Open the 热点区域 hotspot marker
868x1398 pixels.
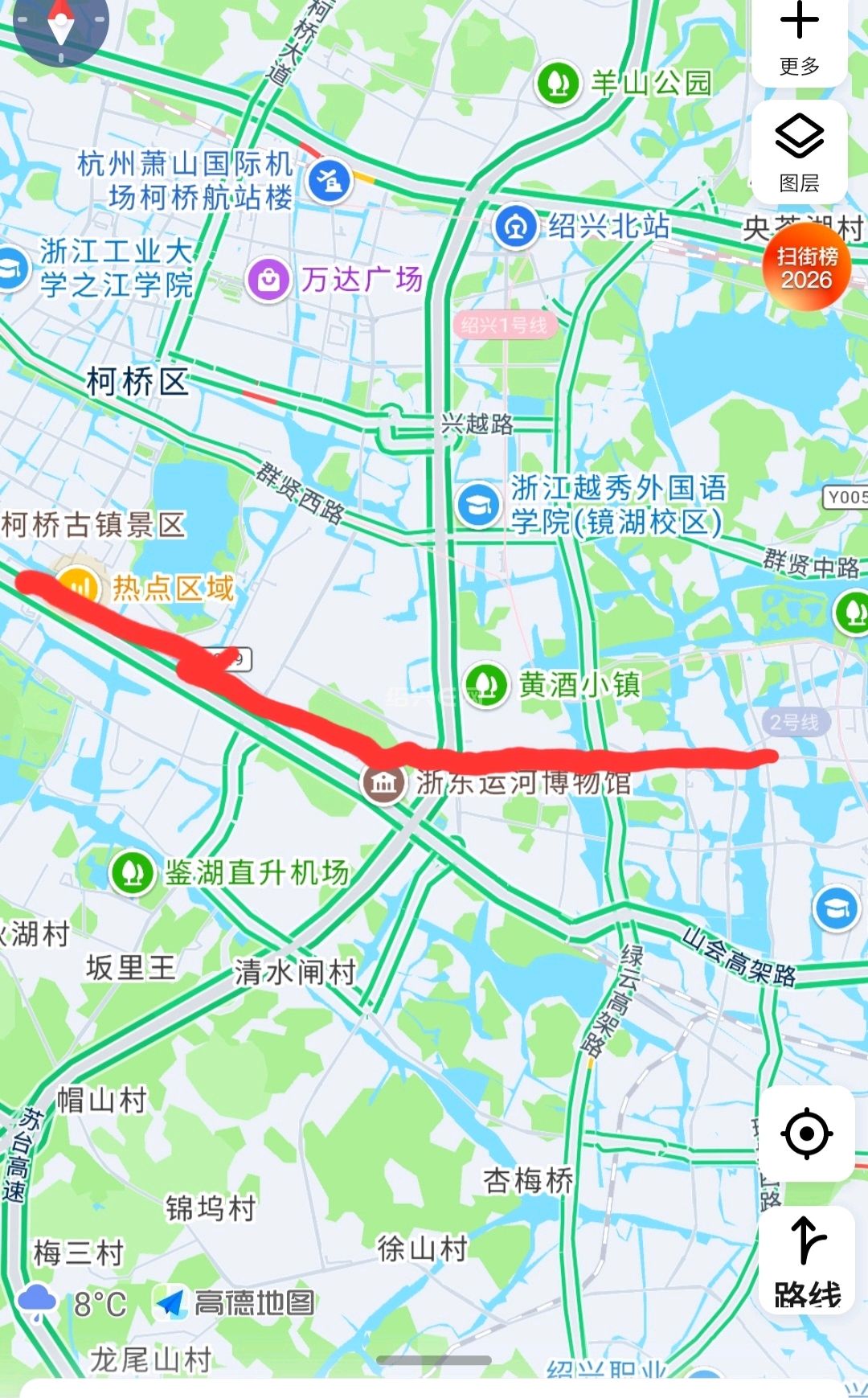point(78,588)
